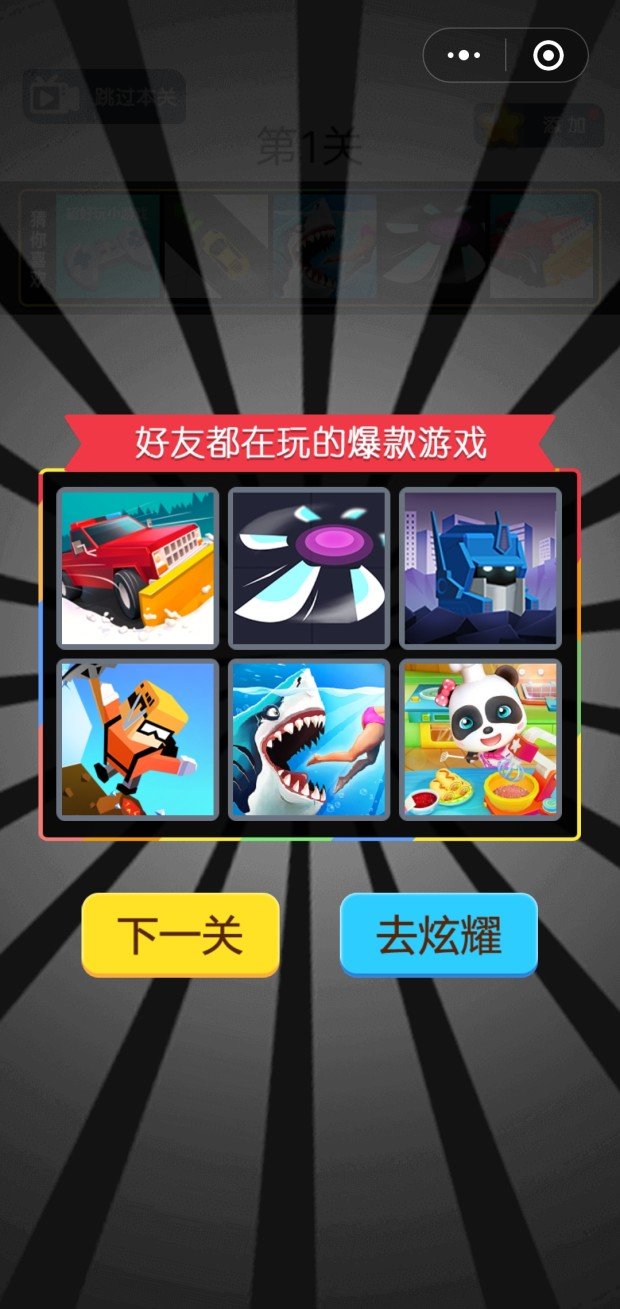The height and width of the screenshot is (1309, 620).
Task: Open the purple spinning disc game
Action: (309, 568)
